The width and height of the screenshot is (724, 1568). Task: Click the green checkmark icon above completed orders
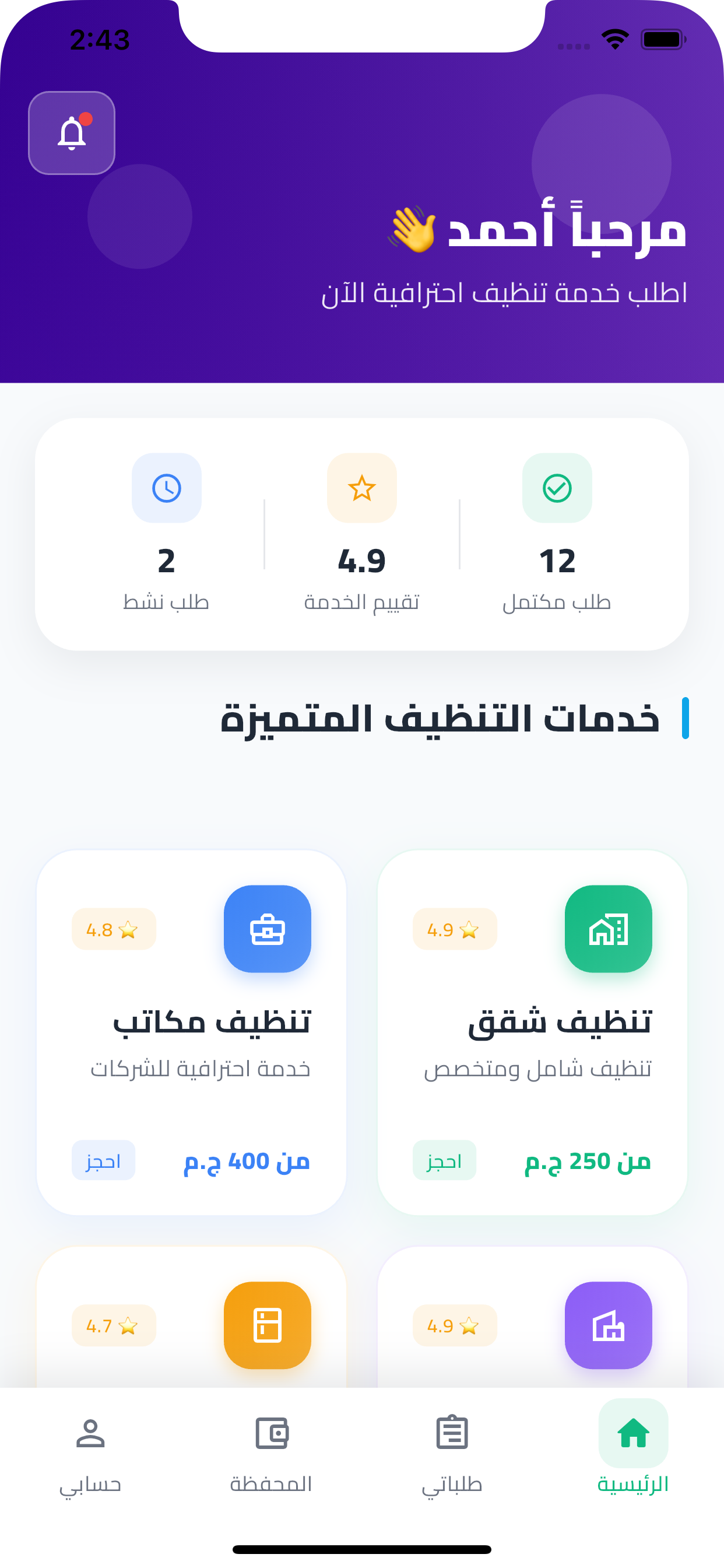(557, 488)
